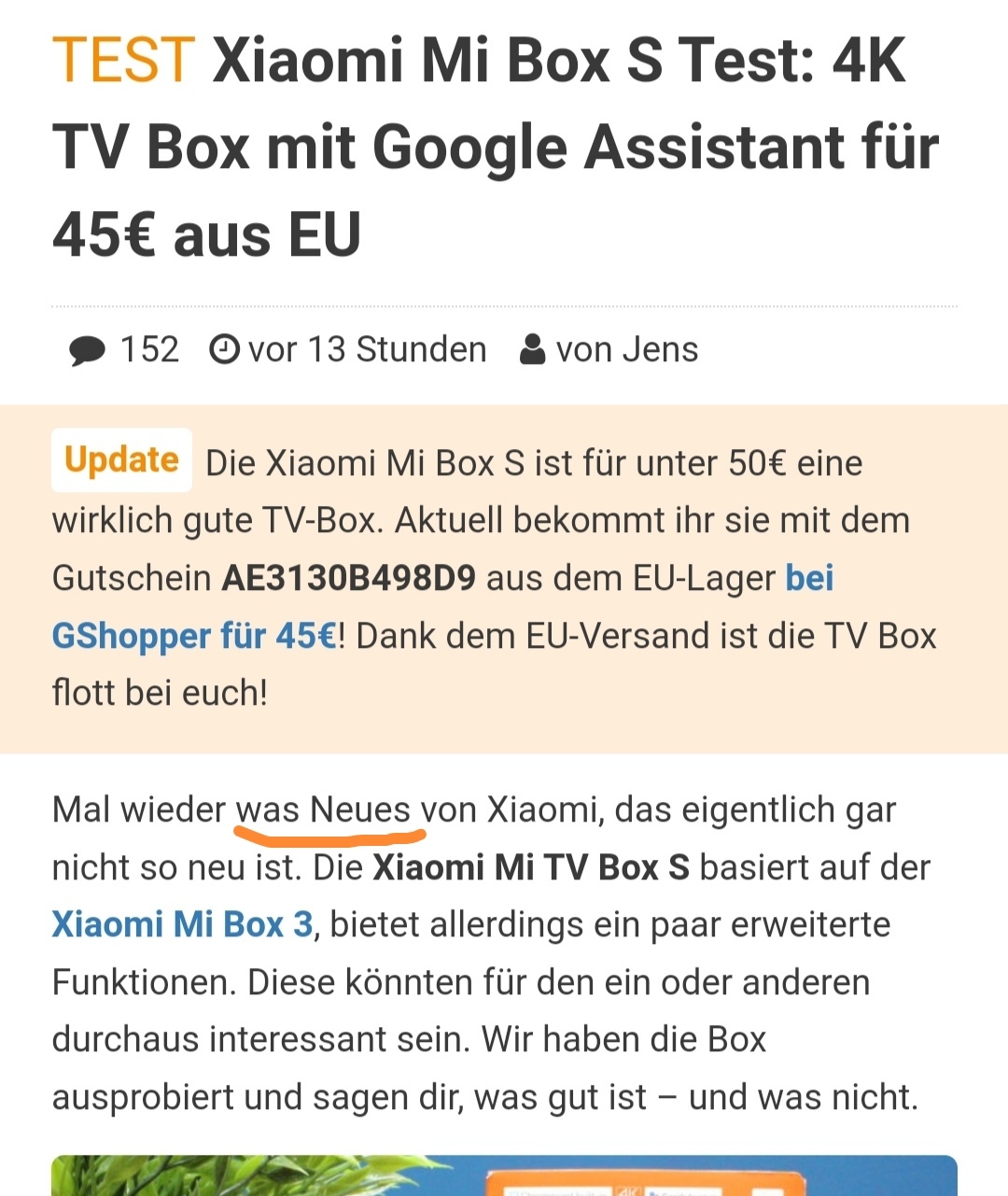Image resolution: width=1008 pixels, height=1196 pixels.
Task: Follow the Xiaomi Mi Box 3 link
Action: [x=183, y=925]
